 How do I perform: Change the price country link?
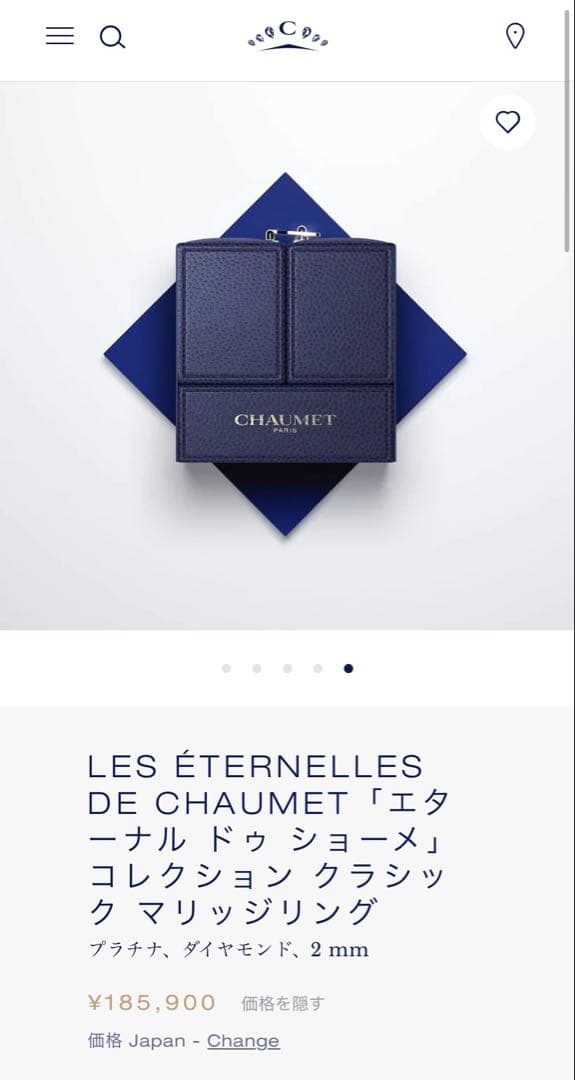click(243, 1040)
